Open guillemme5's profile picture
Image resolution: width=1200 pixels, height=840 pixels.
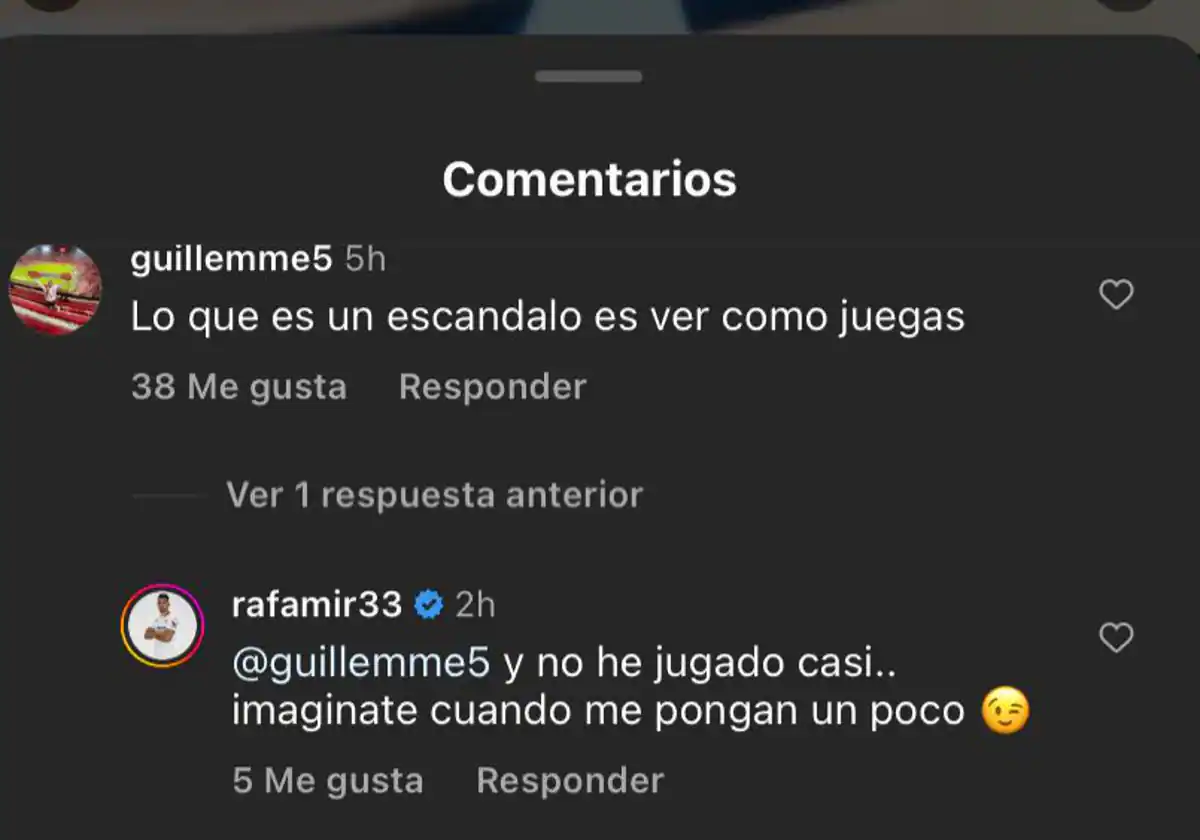point(55,289)
